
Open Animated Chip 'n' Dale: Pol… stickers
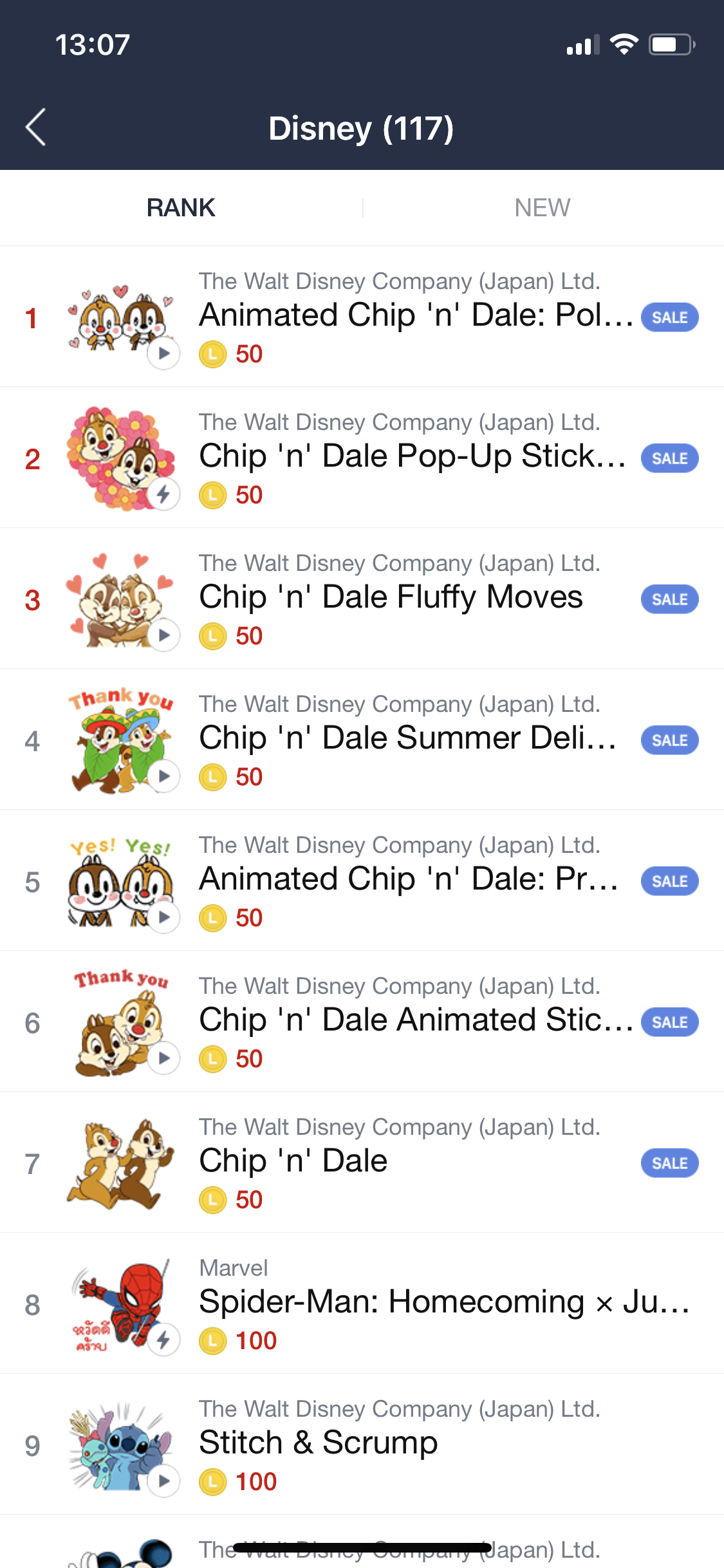(416, 315)
